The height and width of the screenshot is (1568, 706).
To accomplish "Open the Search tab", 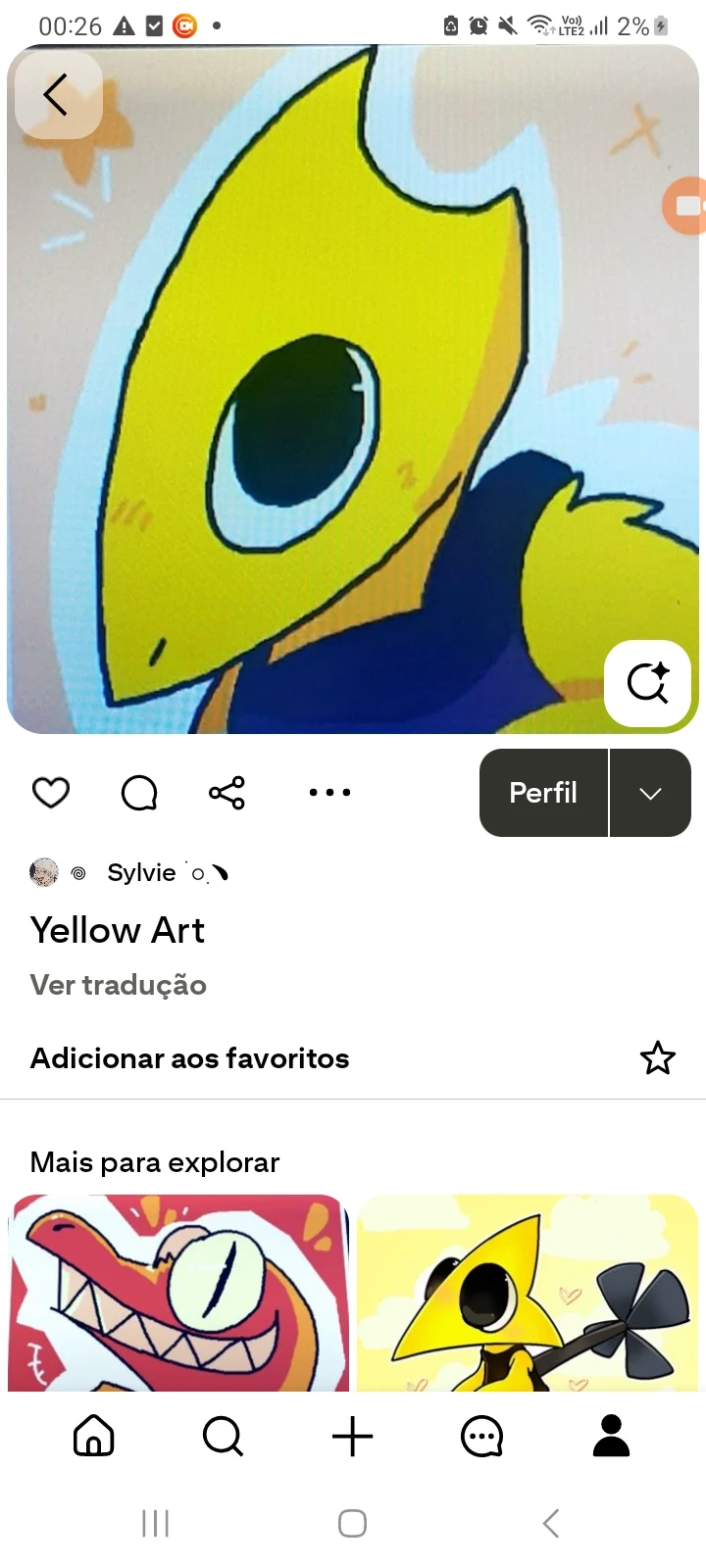I will pos(223,1437).
